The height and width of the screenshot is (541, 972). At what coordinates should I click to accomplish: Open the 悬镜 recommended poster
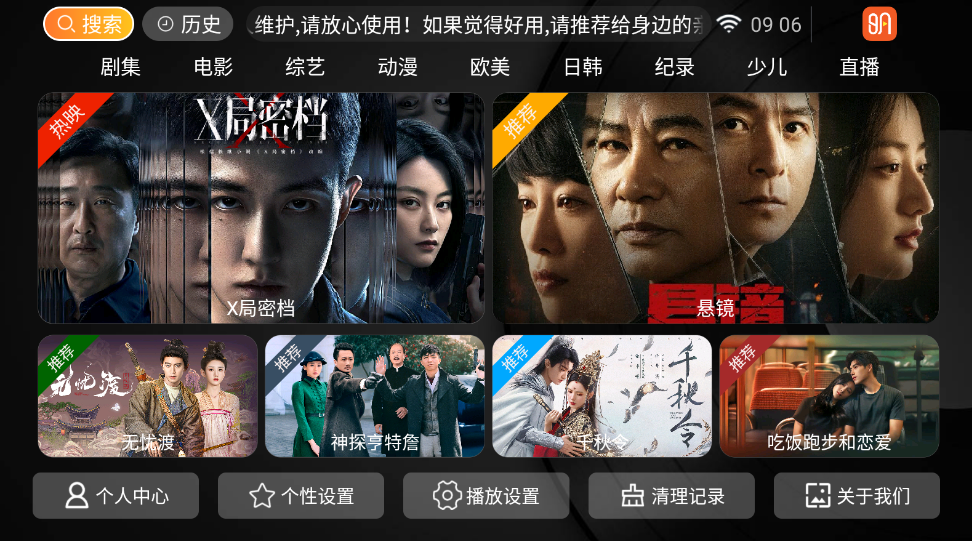tap(715, 208)
